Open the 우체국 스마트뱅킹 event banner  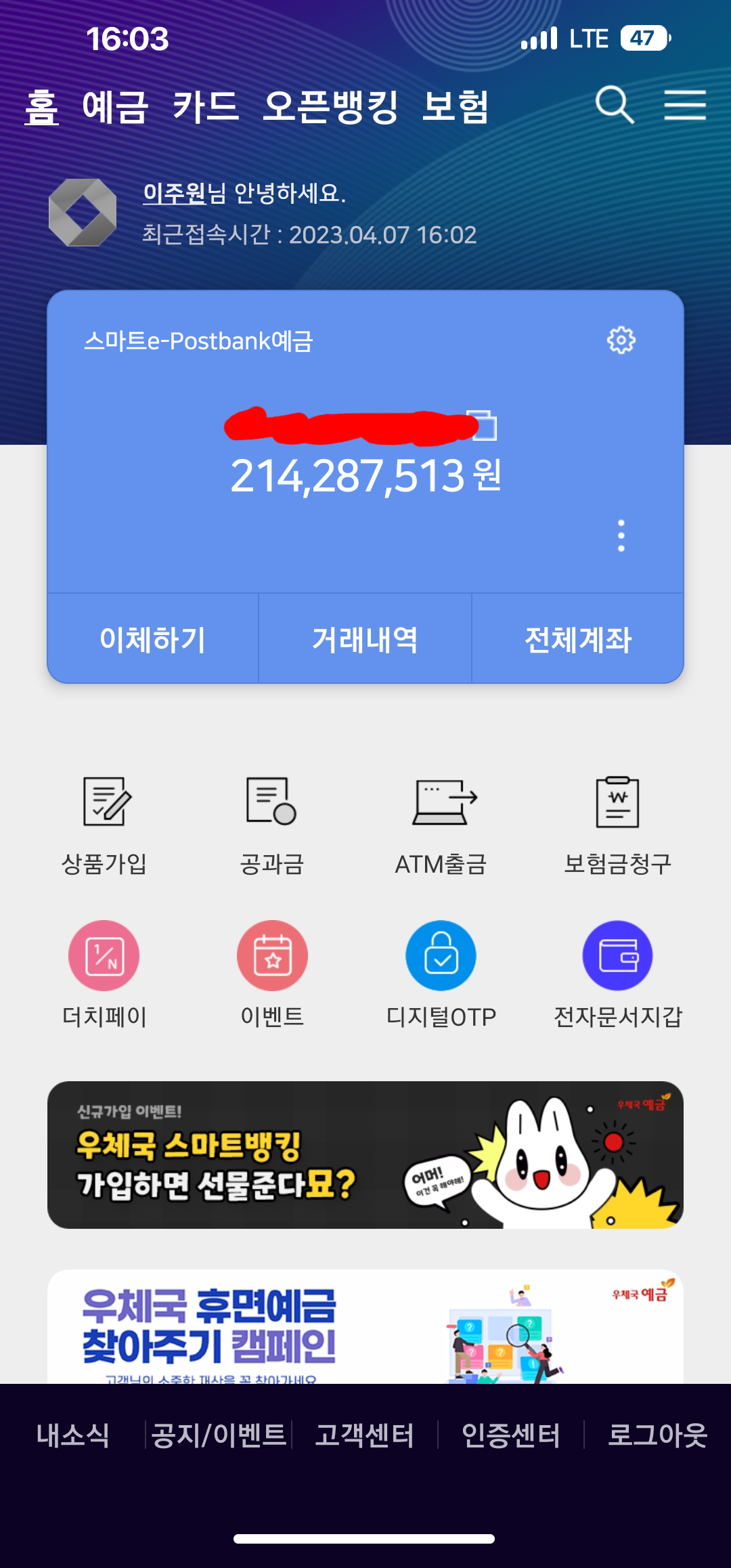tap(365, 1155)
